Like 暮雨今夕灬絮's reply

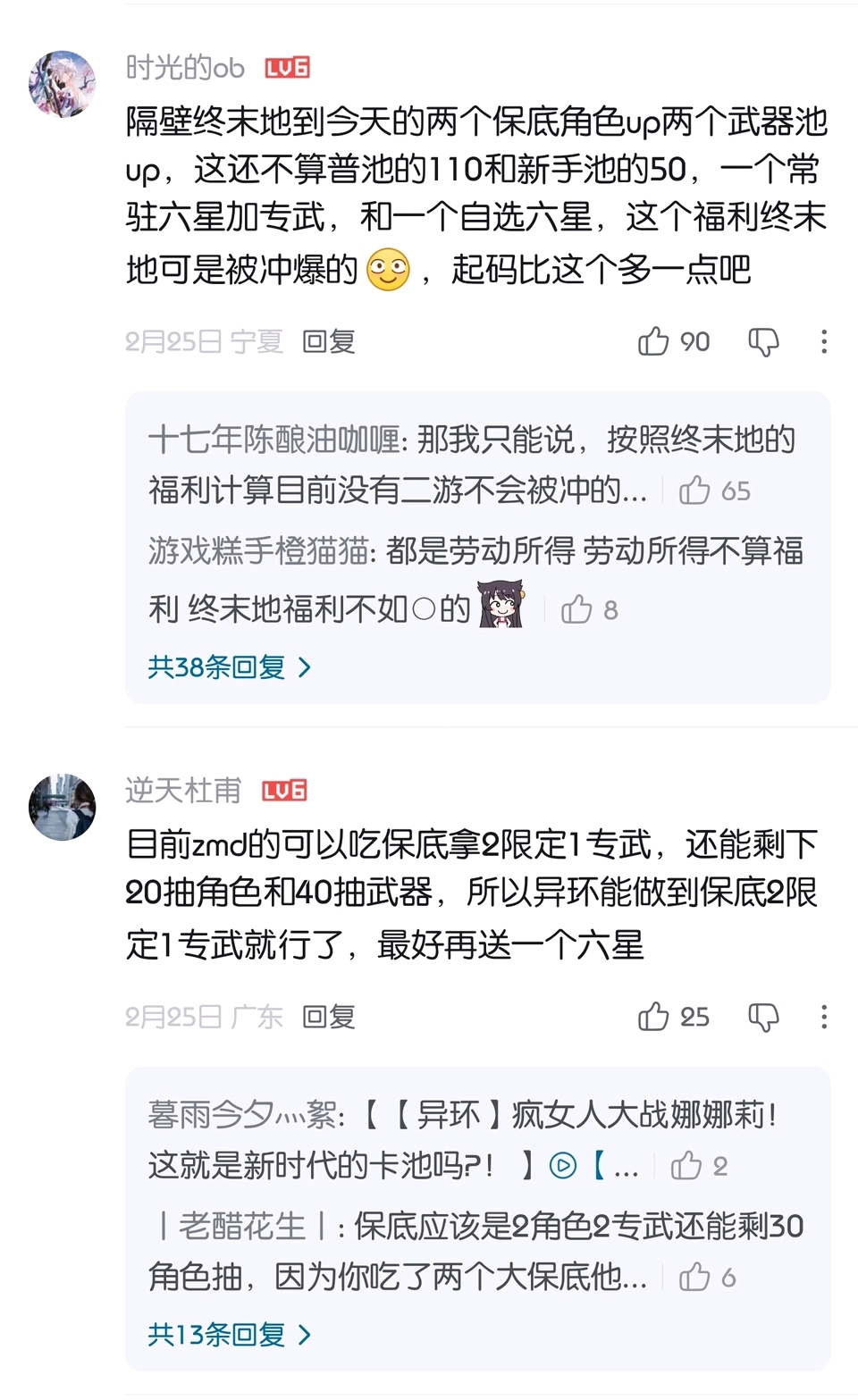point(699,1166)
